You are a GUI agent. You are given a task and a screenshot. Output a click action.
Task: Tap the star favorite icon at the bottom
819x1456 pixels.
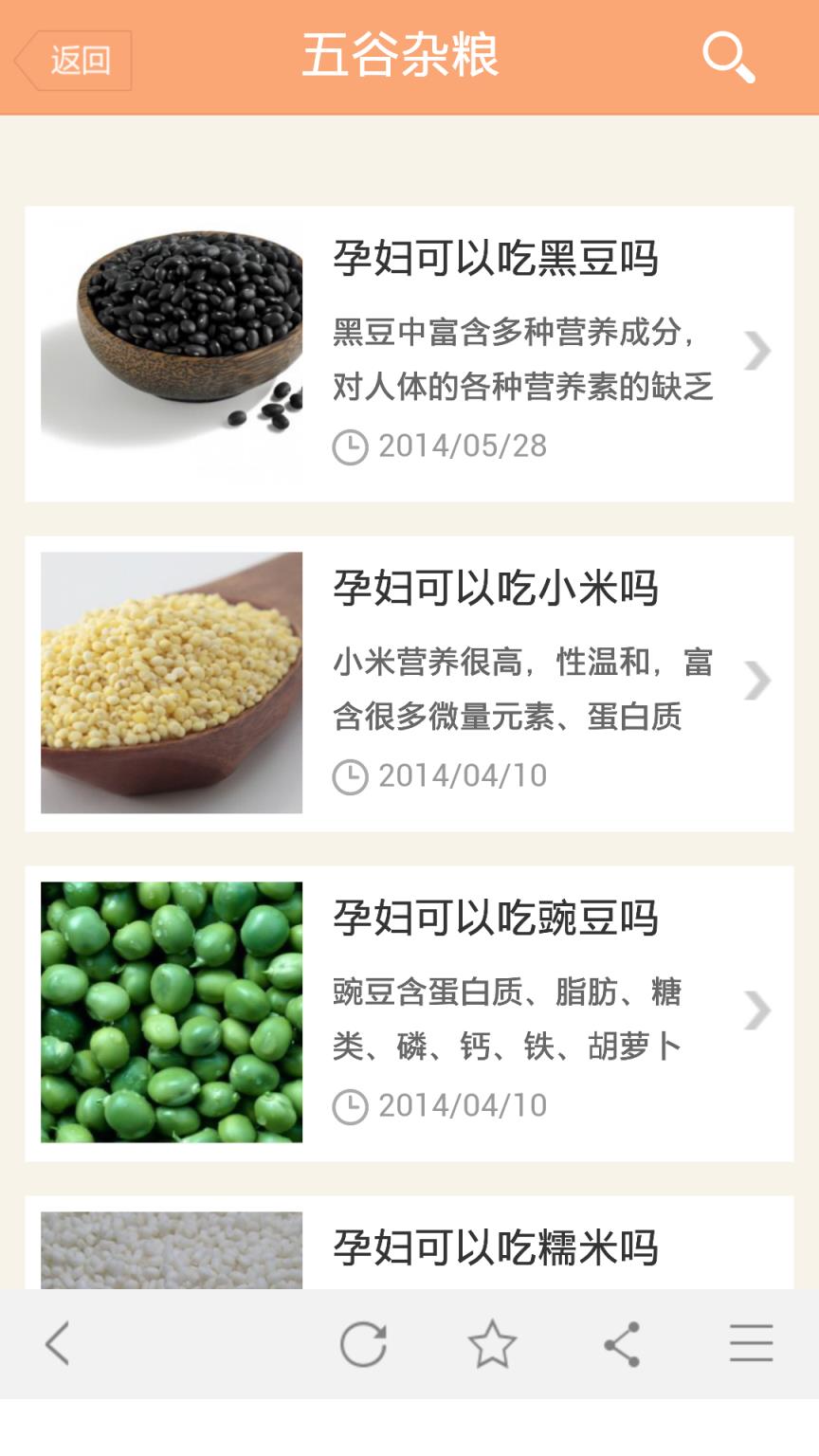(493, 1341)
